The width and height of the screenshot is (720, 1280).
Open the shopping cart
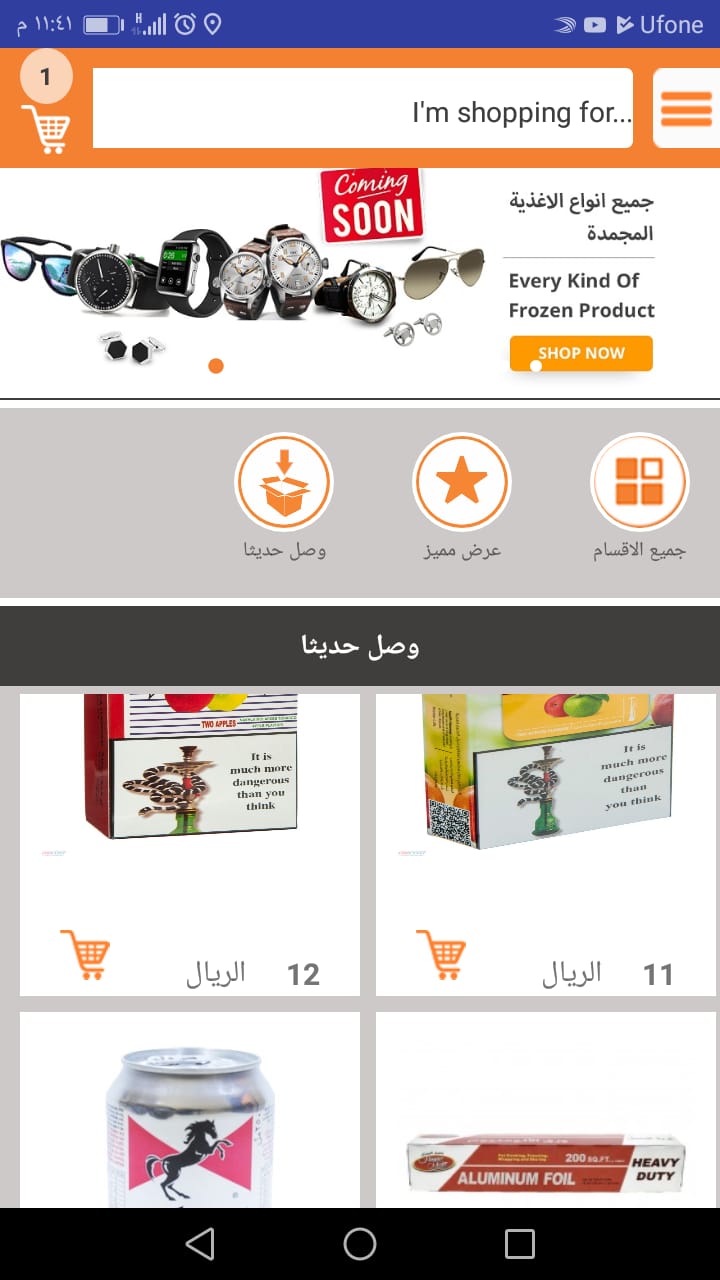[x=47, y=128]
